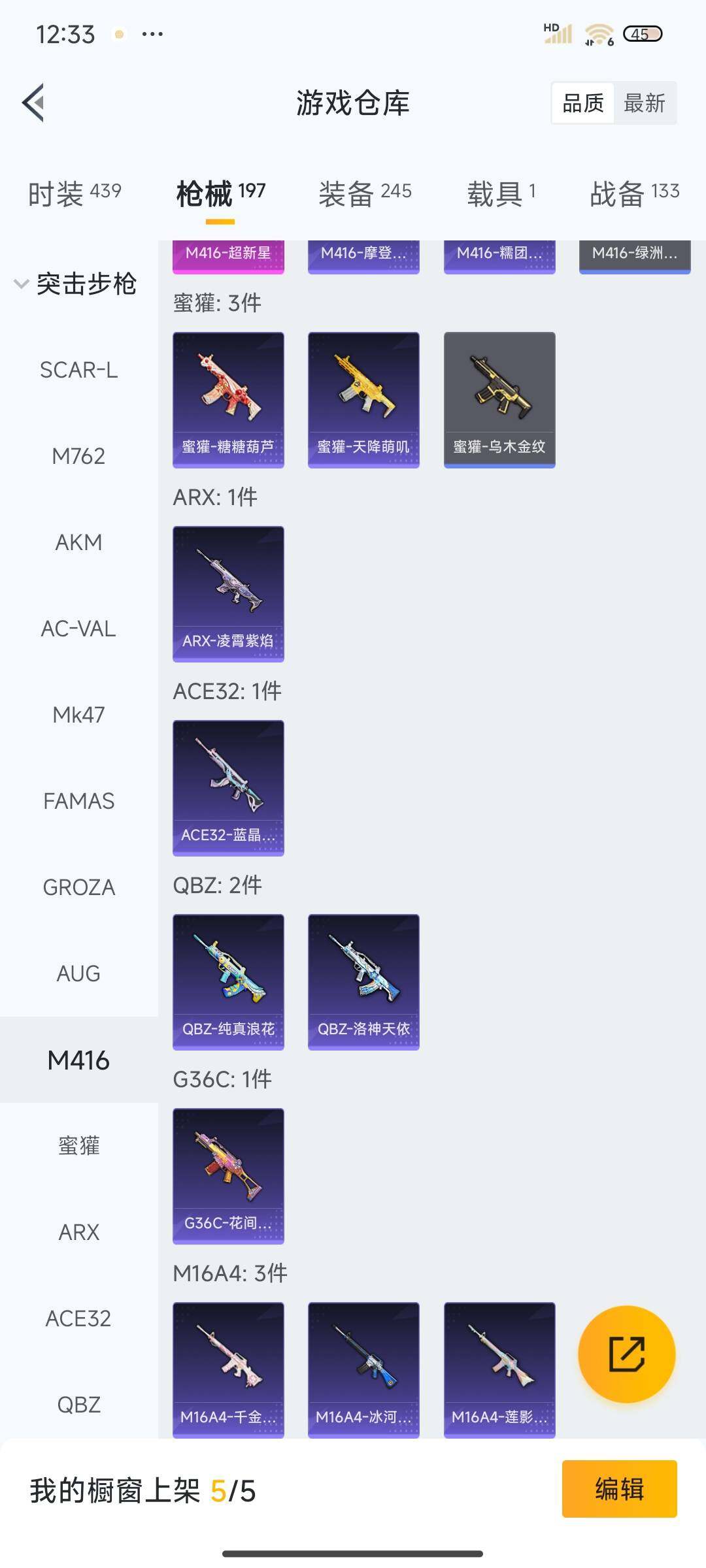The width and height of the screenshot is (706, 1568).
Task: Open the 载具 tab
Action: (501, 193)
